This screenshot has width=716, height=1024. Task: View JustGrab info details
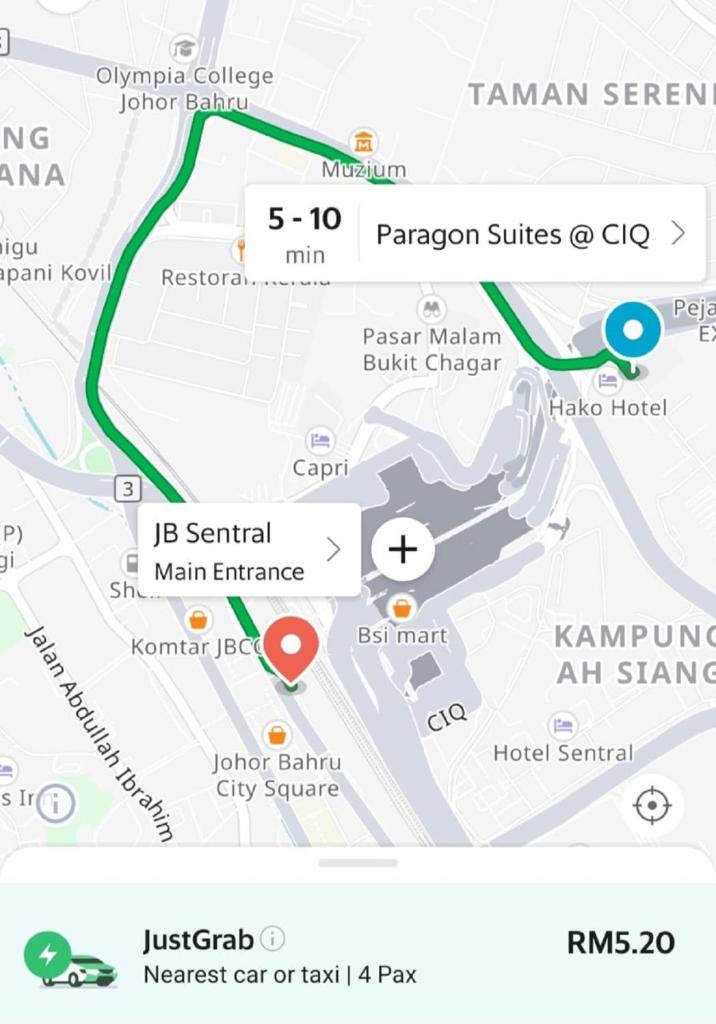273,939
